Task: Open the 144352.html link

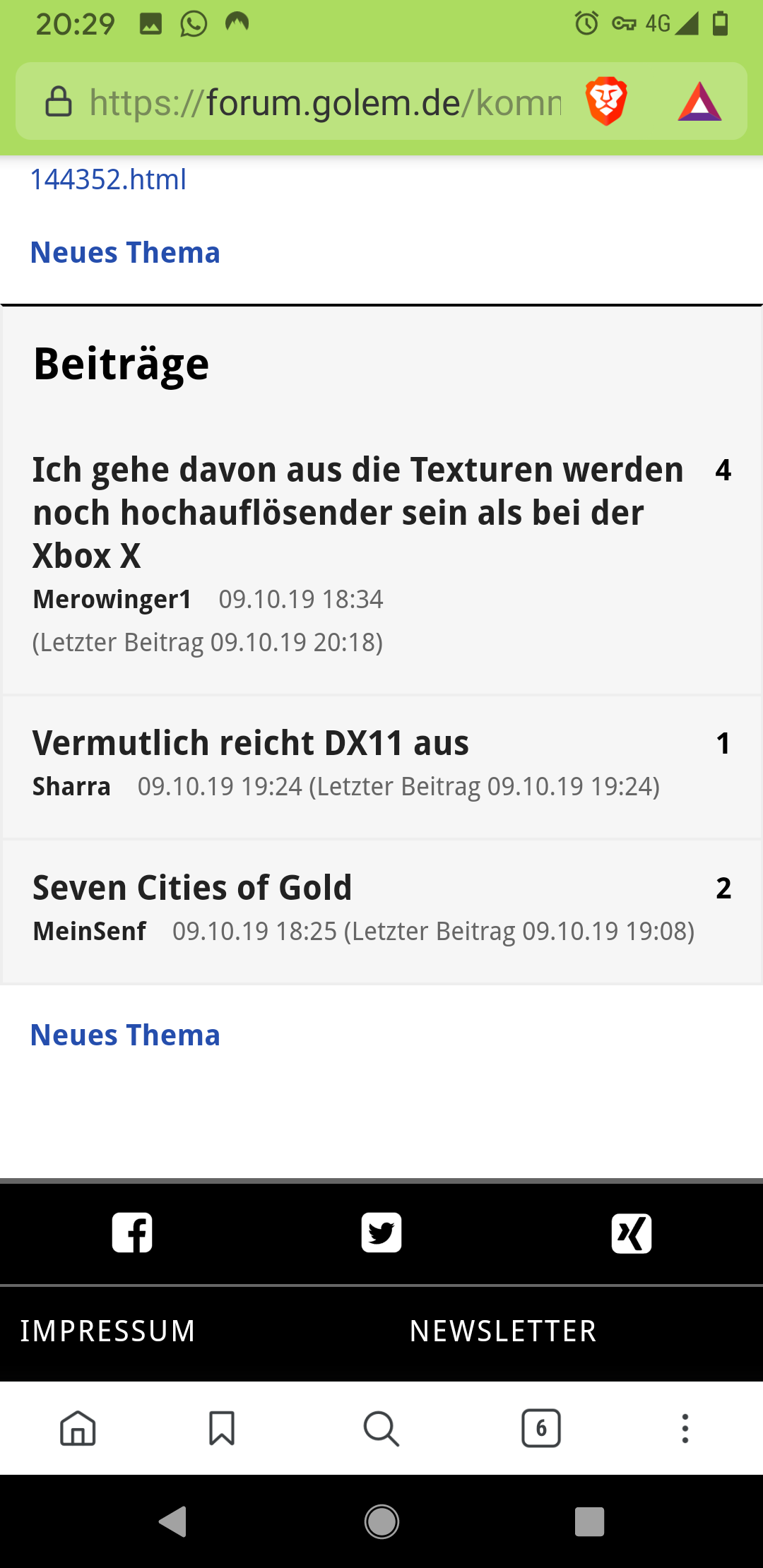Action: [107, 179]
